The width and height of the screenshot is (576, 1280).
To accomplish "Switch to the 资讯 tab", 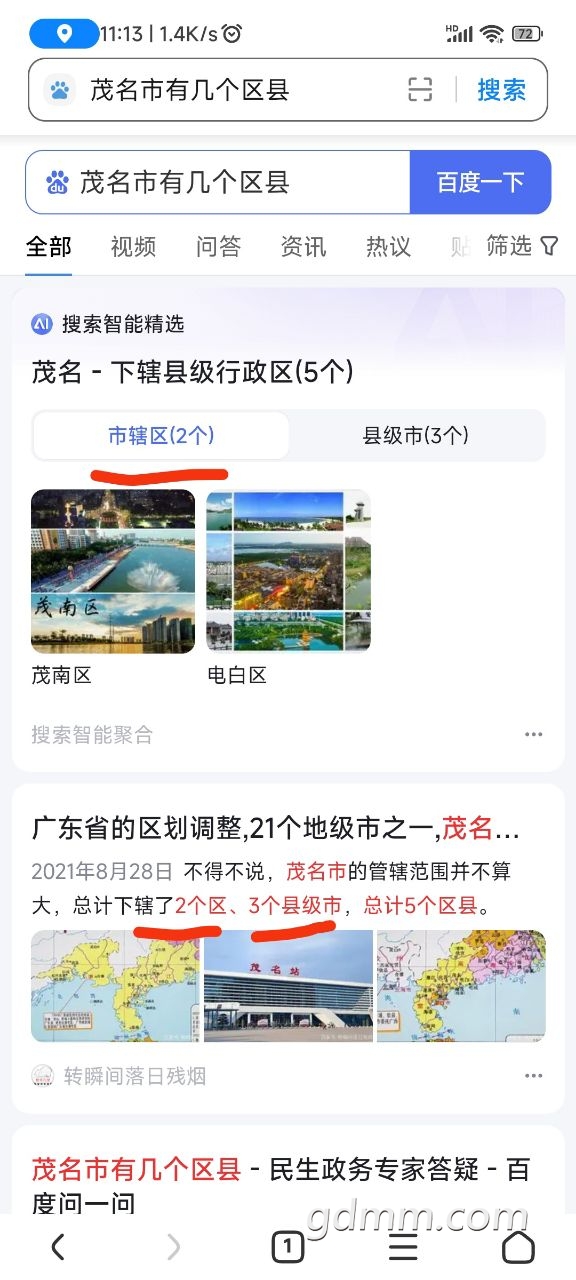I will 303,246.
